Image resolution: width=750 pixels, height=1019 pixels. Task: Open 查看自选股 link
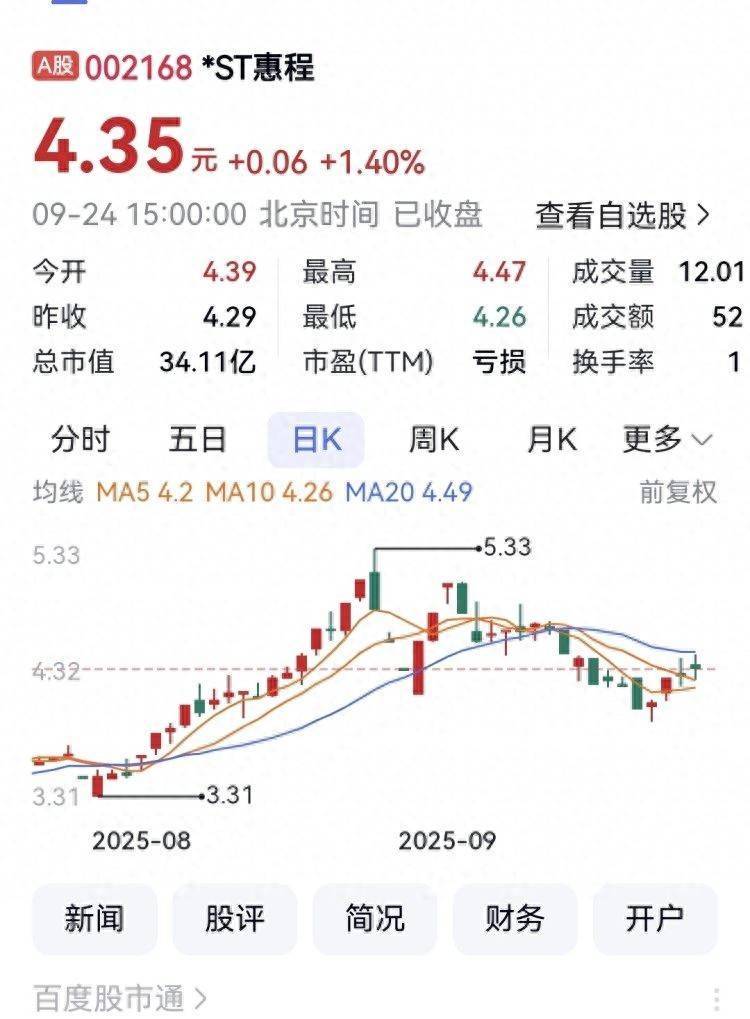point(622,215)
